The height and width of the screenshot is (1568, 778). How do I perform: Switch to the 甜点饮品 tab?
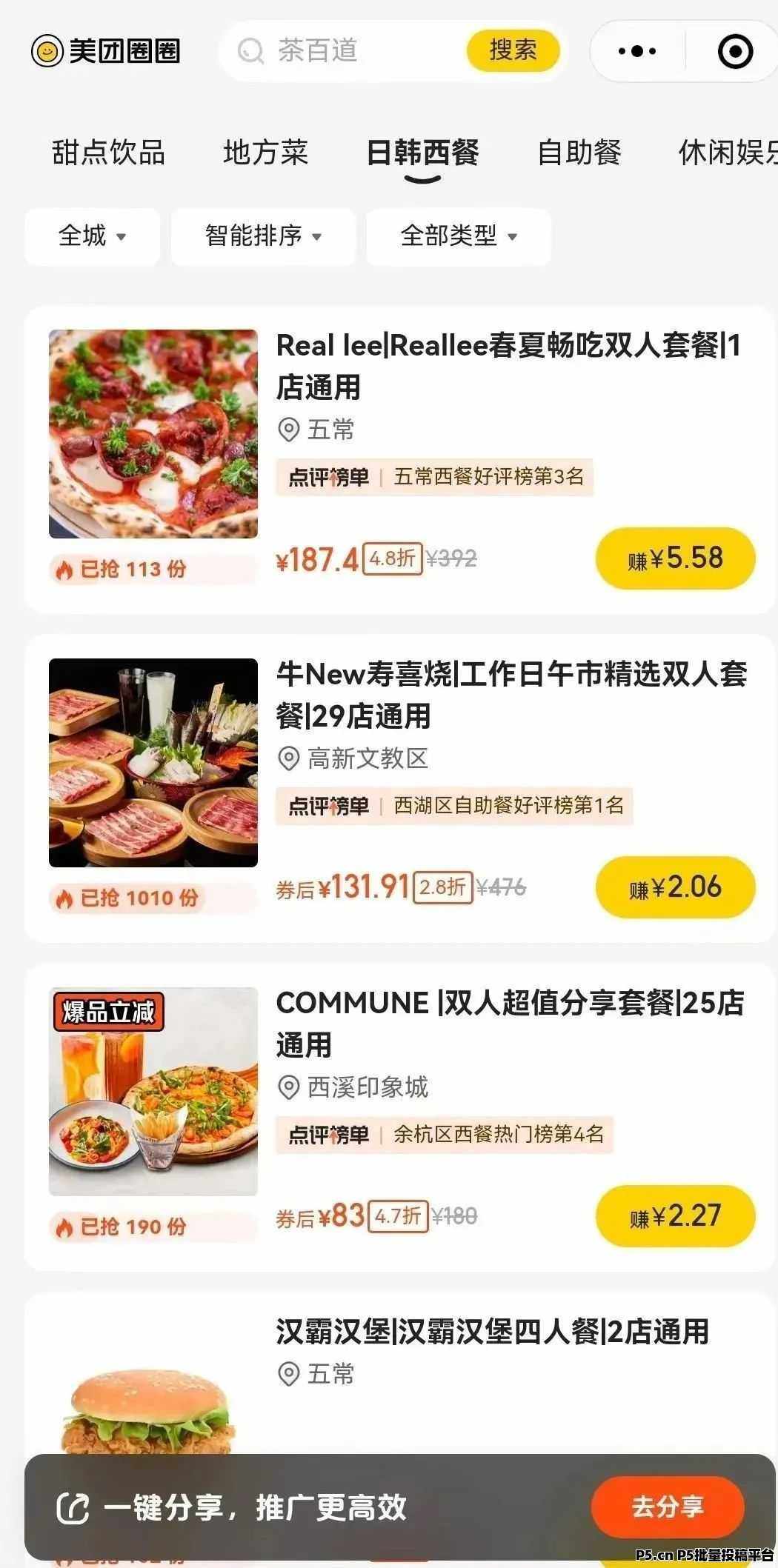(108, 153)
